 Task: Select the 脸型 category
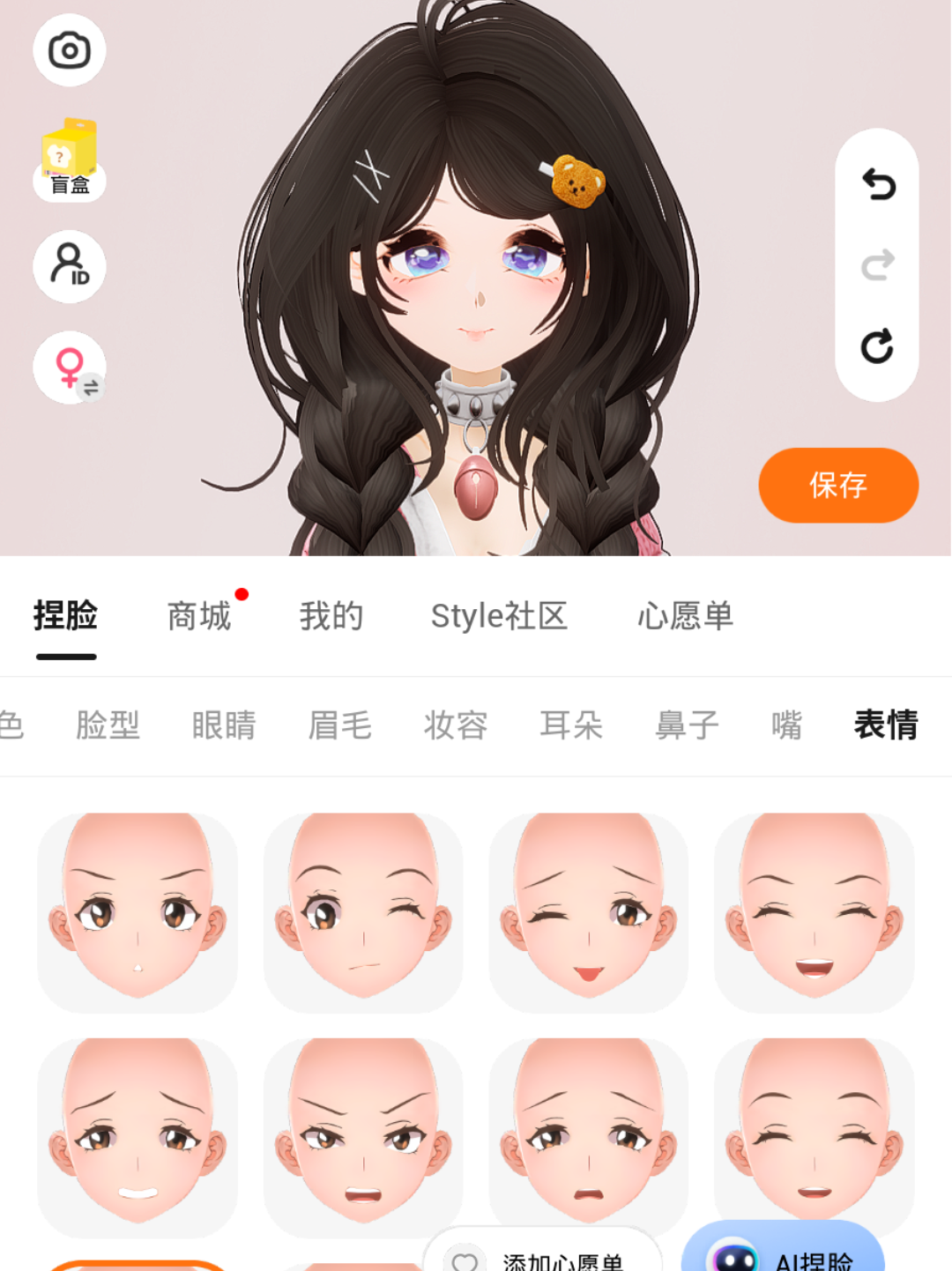point(108,725)
